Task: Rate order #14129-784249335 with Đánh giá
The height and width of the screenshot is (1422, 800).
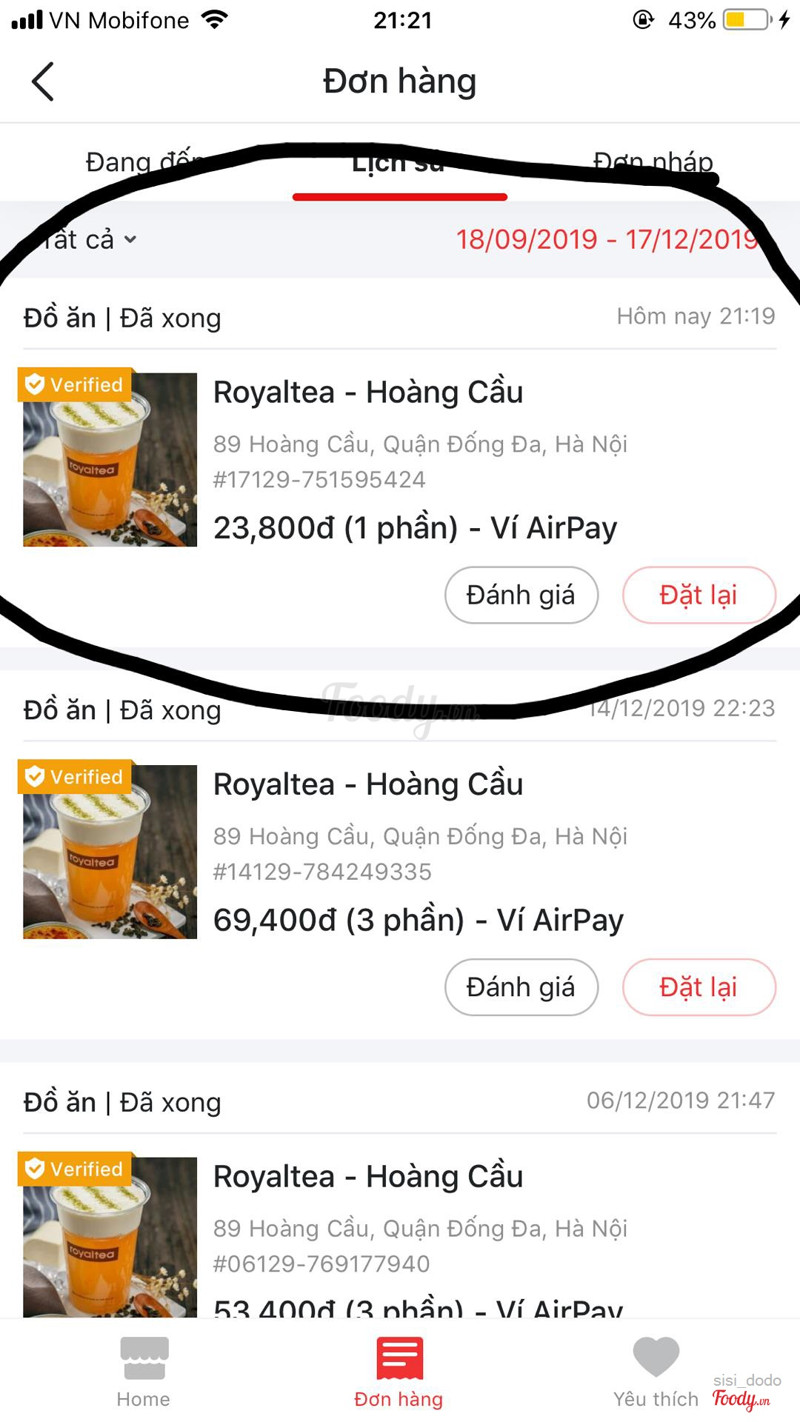Action: [521, 987]
